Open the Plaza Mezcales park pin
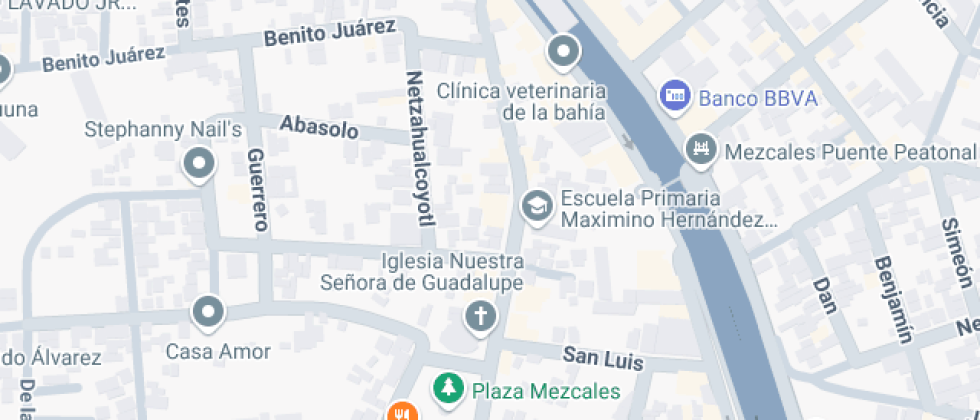Viewport: 980px width, 420px height. click(x=446, y=387)
